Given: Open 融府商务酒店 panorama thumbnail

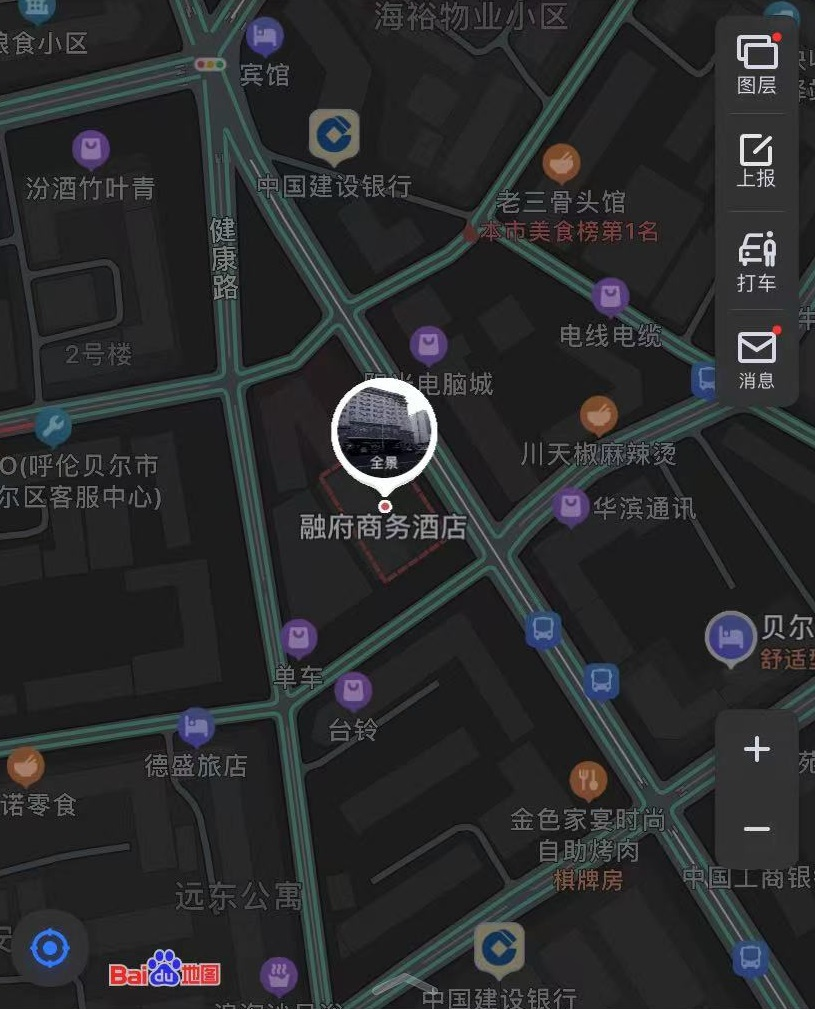Looking at the screenshot, I should click(384, 431).
